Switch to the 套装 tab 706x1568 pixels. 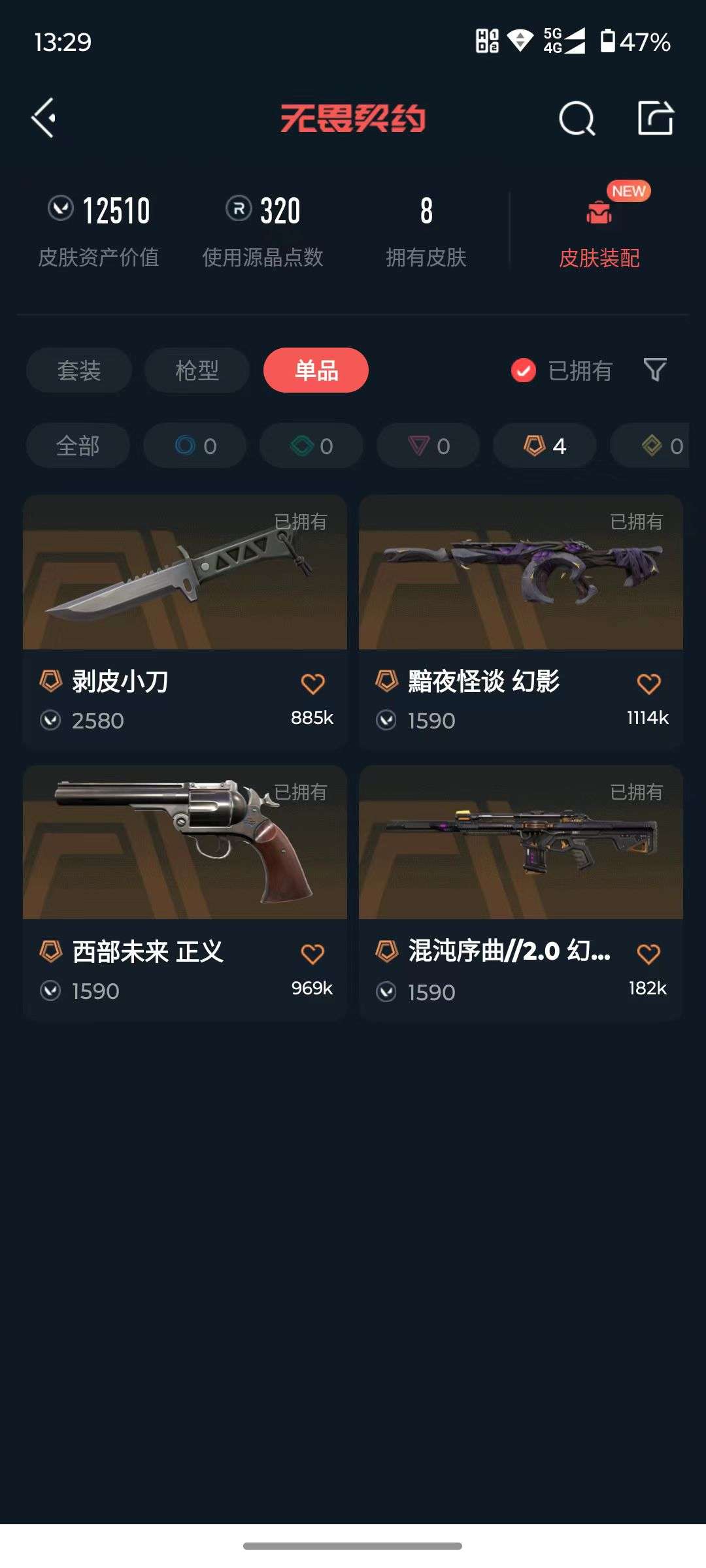tap(78, 370)
